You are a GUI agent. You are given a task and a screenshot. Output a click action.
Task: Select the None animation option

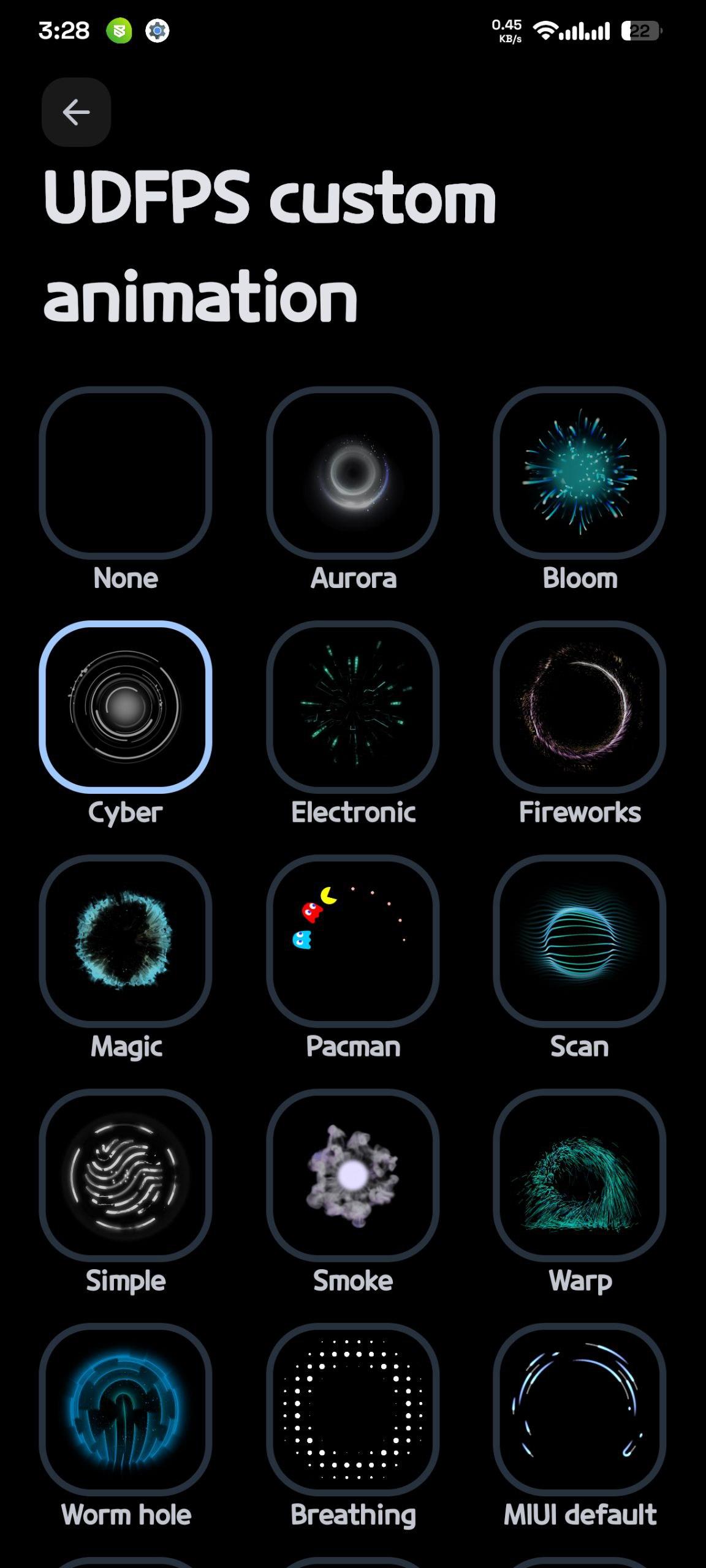(x=126, y=473)
